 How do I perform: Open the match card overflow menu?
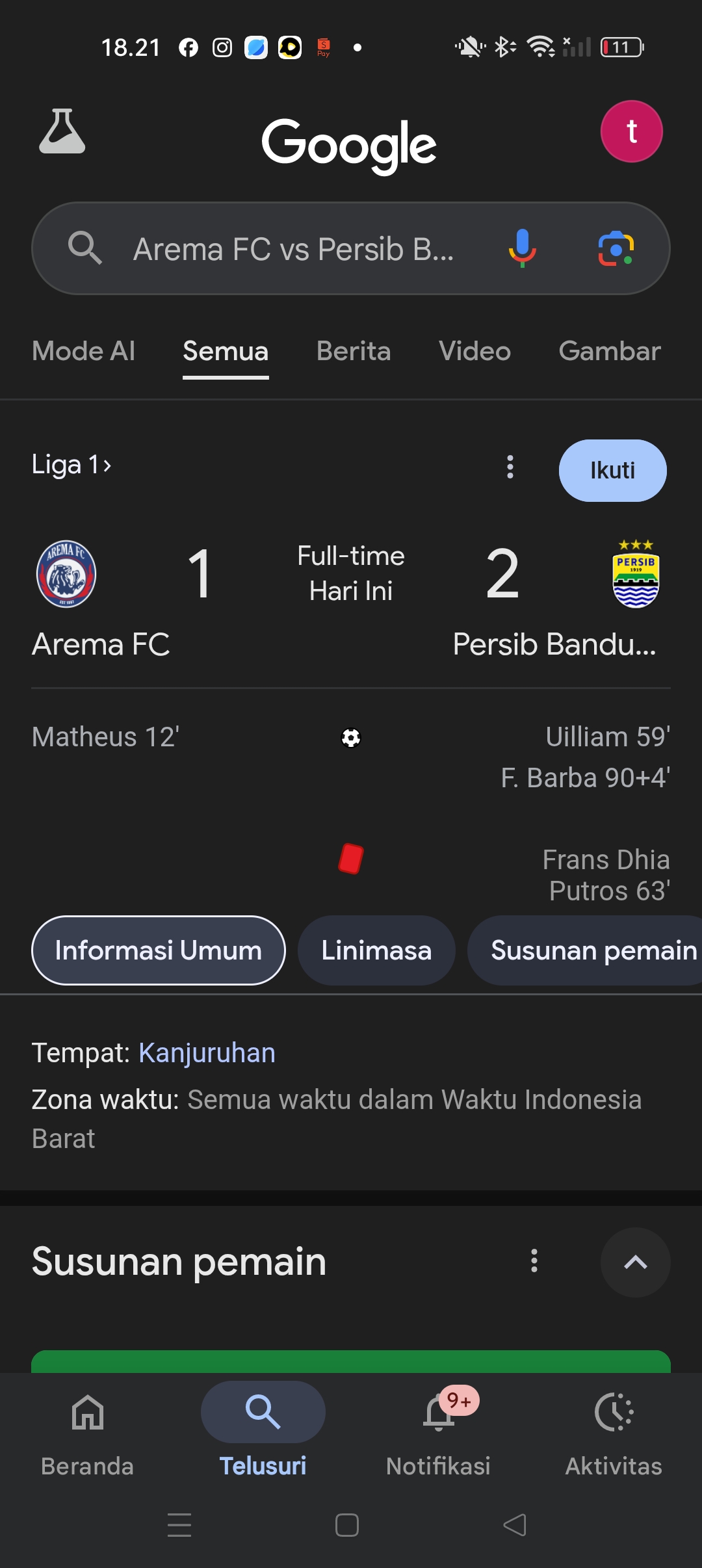point(510,467)
